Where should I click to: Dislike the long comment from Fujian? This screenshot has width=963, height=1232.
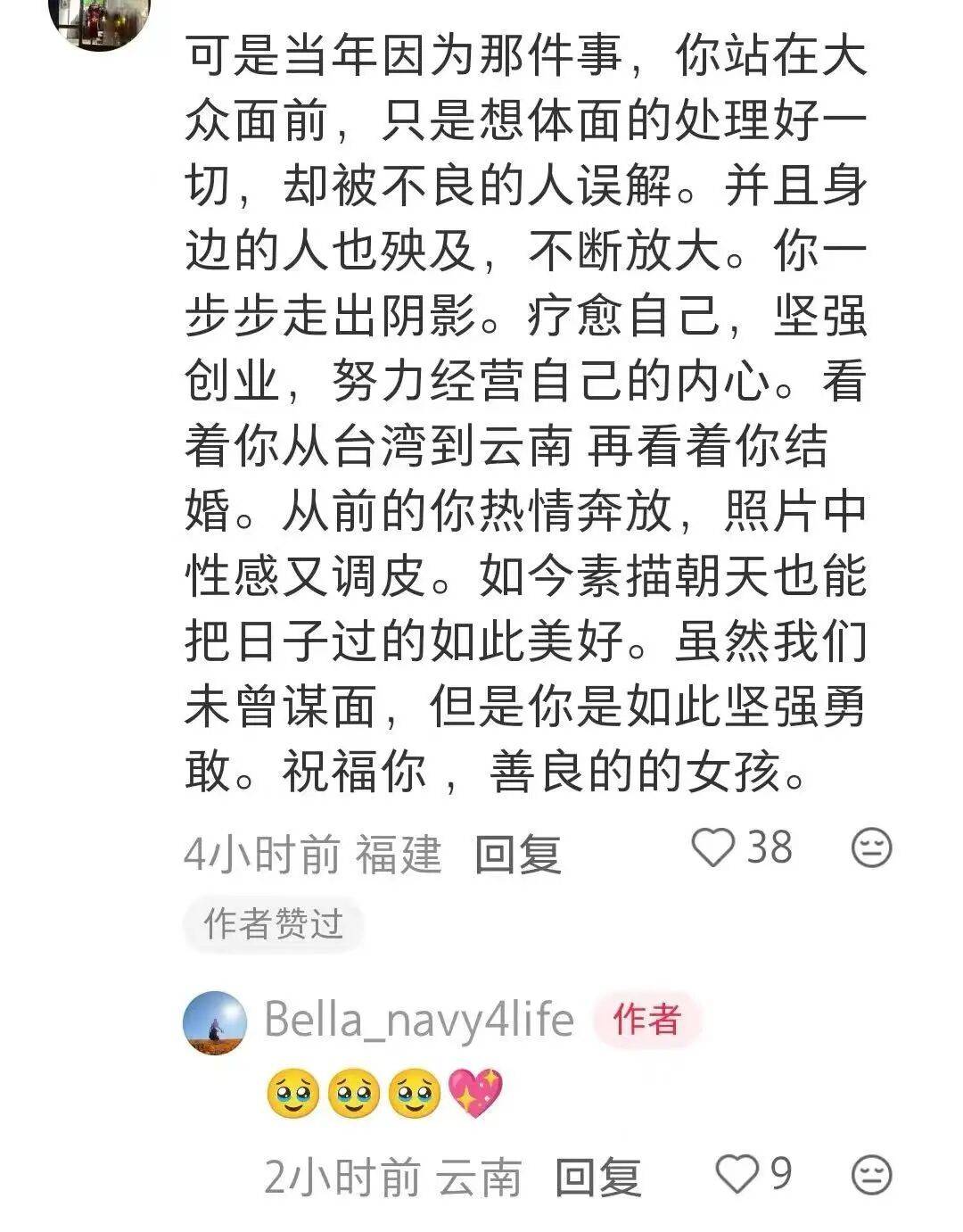[x=871, y=848]
